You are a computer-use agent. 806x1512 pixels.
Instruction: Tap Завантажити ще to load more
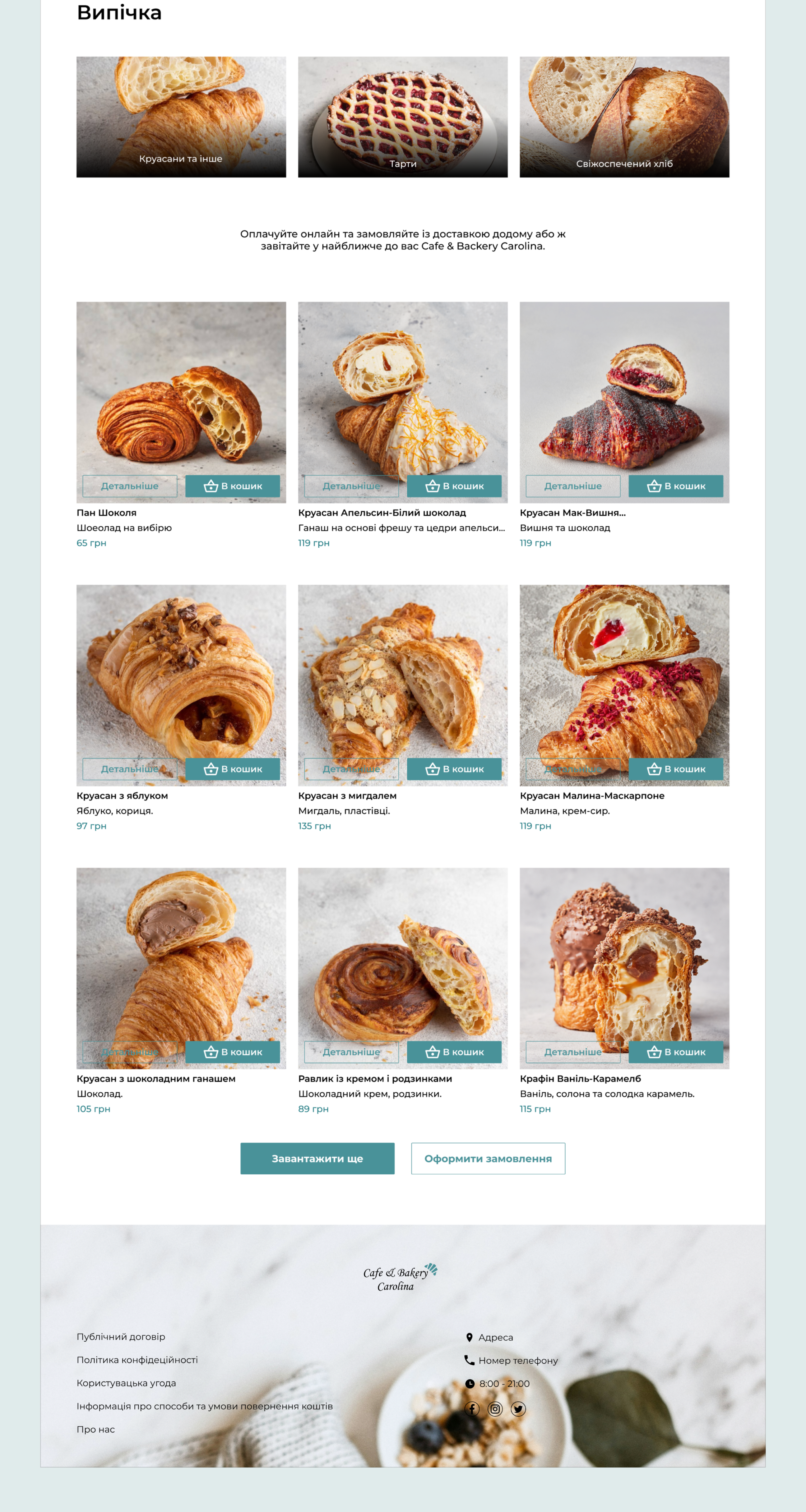(317, 1158)
